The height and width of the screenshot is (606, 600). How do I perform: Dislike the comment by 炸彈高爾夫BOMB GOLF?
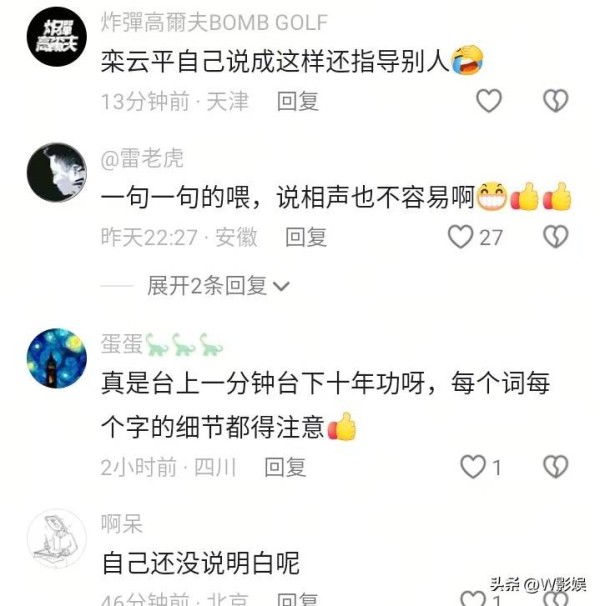555,100
